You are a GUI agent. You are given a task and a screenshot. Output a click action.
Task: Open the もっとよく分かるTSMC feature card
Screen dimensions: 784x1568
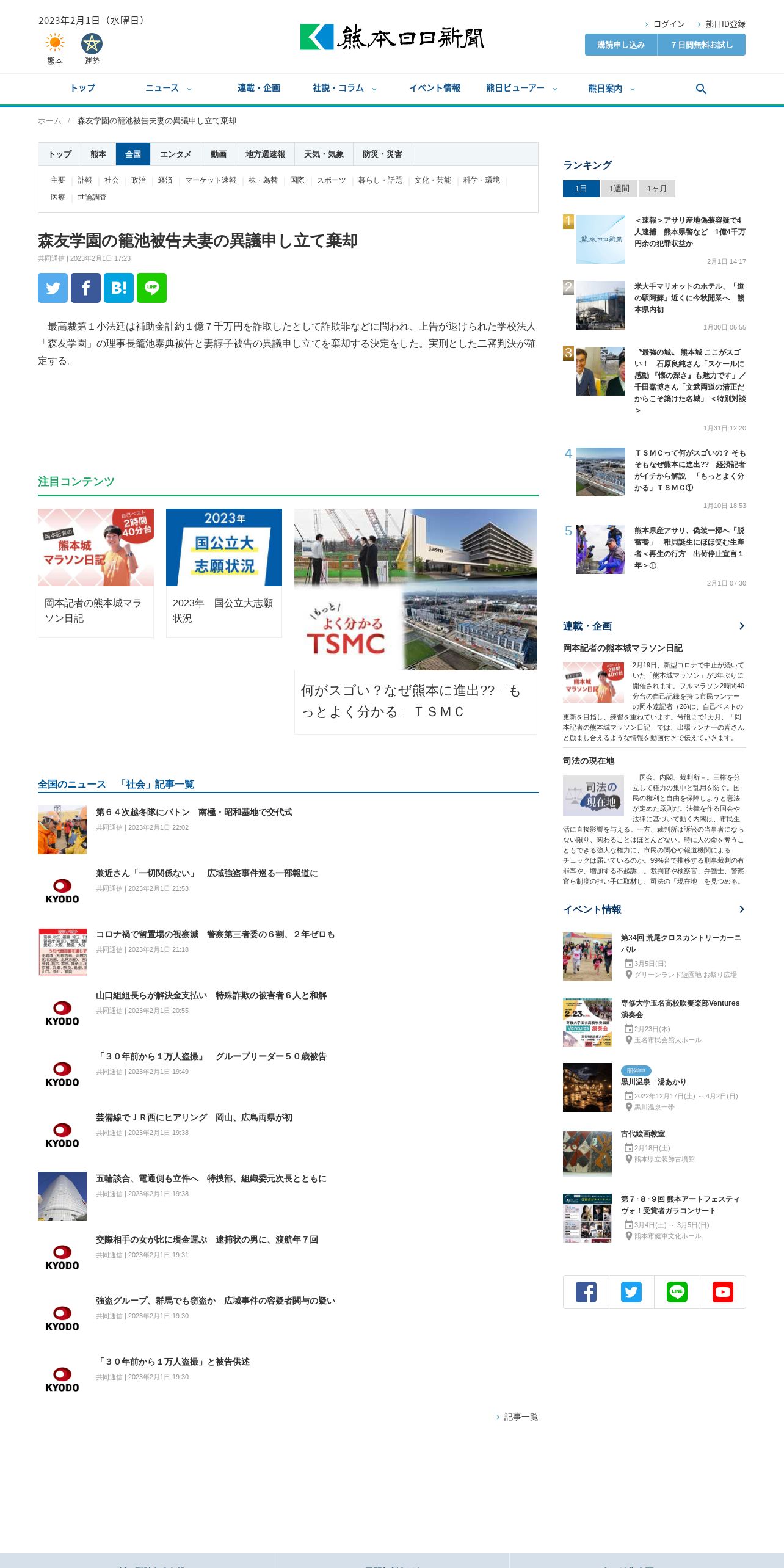pos(416,621)
